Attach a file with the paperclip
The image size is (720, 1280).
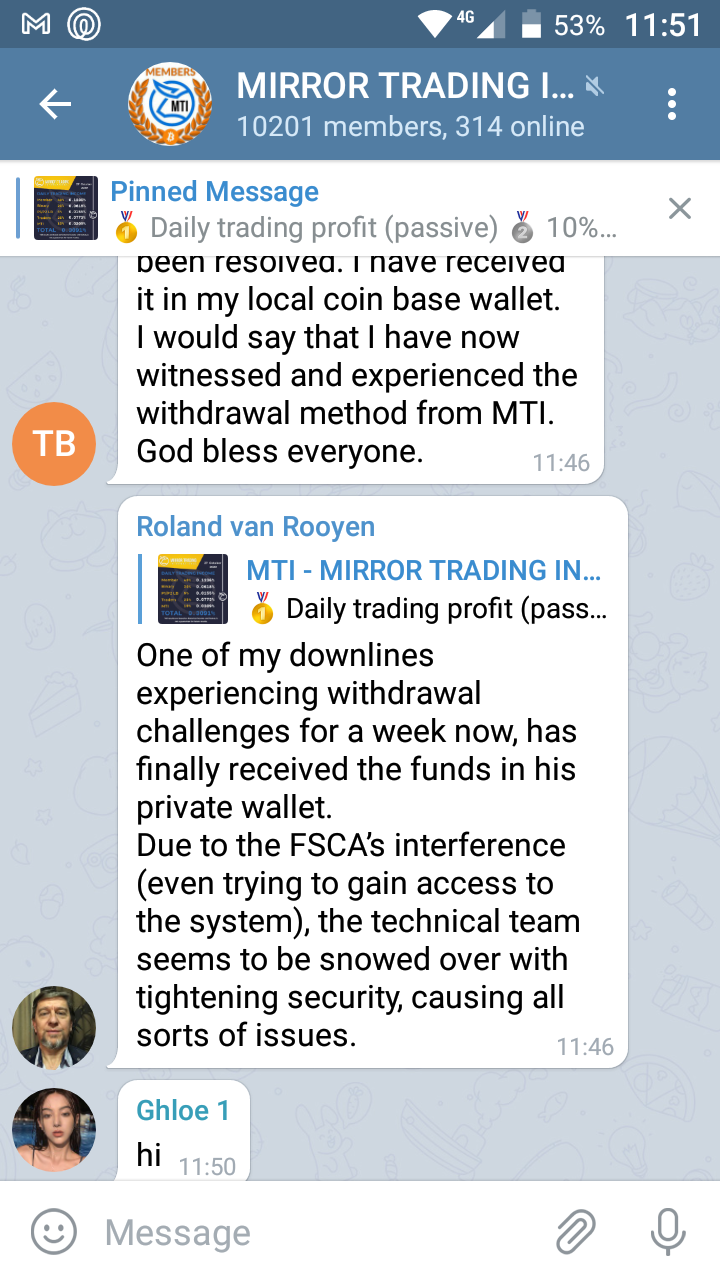[x=576, y=1232]
